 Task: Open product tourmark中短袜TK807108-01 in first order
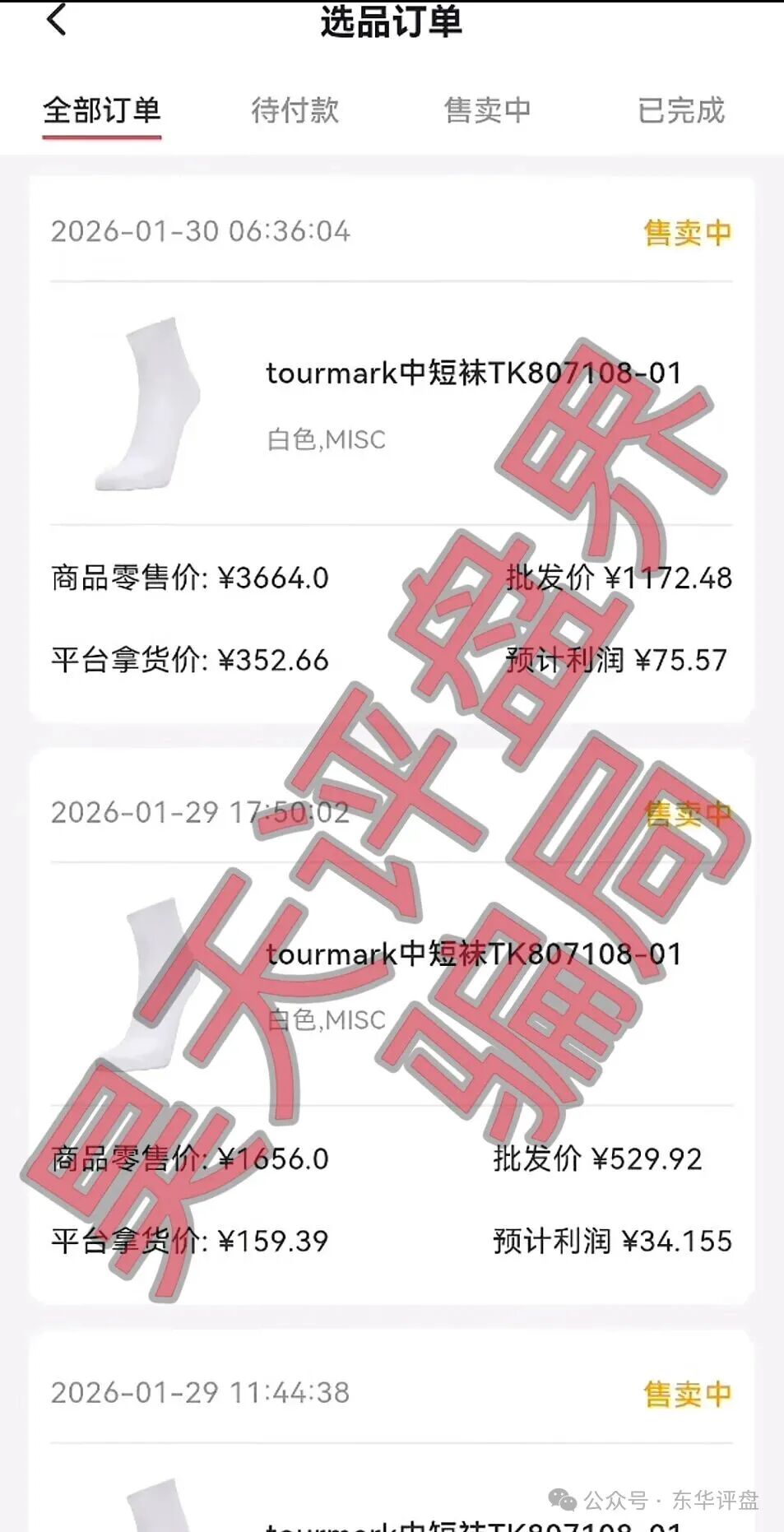point(471,374)
